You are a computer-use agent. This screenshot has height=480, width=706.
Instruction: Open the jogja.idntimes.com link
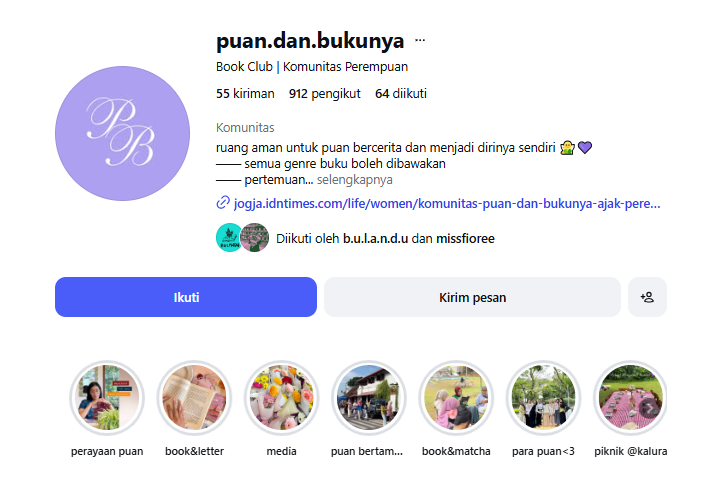click(446, 203)
